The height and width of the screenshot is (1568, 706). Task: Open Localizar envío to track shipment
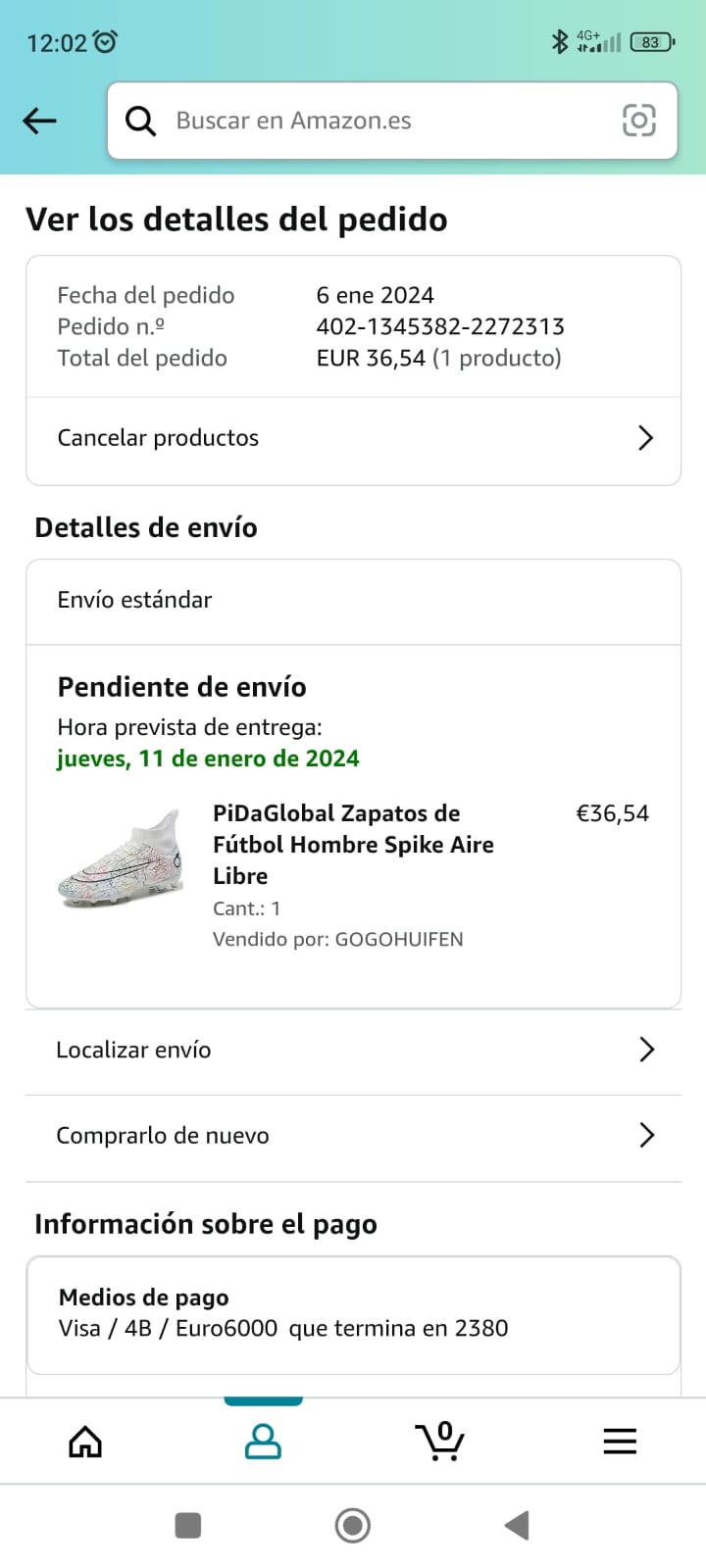pos(353,1050)
